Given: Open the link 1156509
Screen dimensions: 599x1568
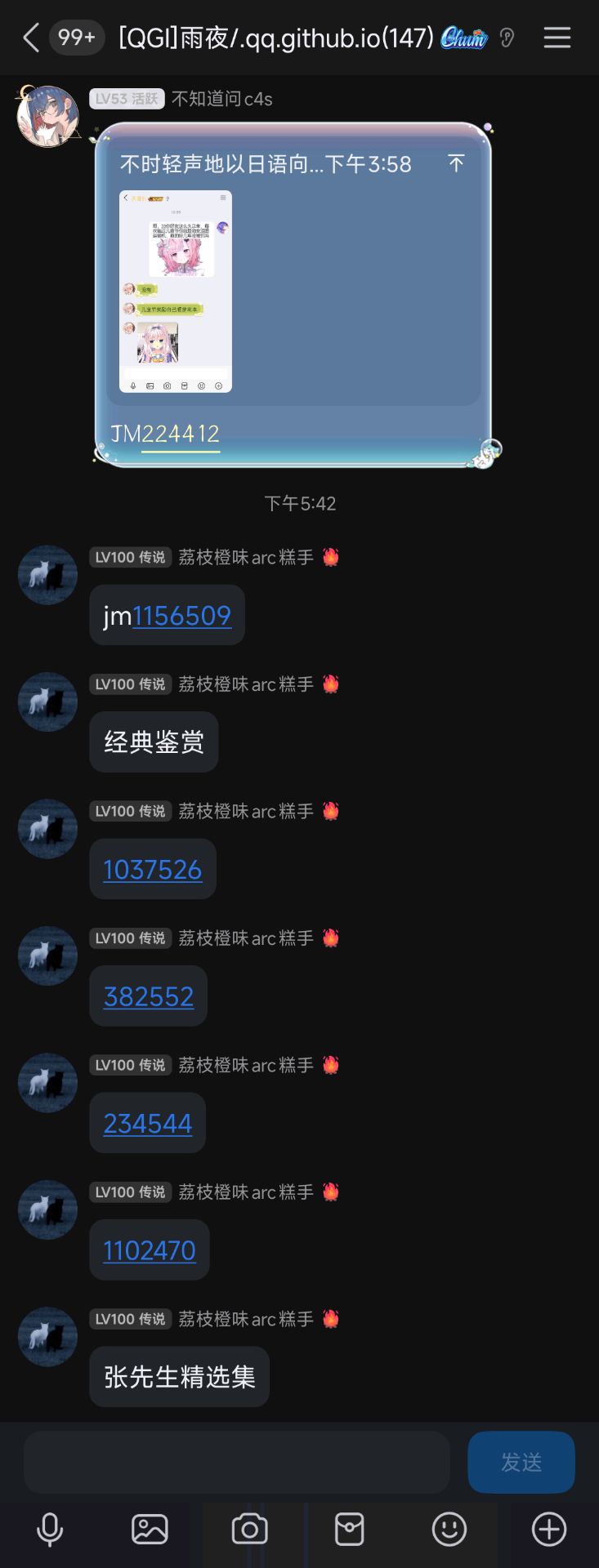Looking at the screenshot, I should 181,616.
